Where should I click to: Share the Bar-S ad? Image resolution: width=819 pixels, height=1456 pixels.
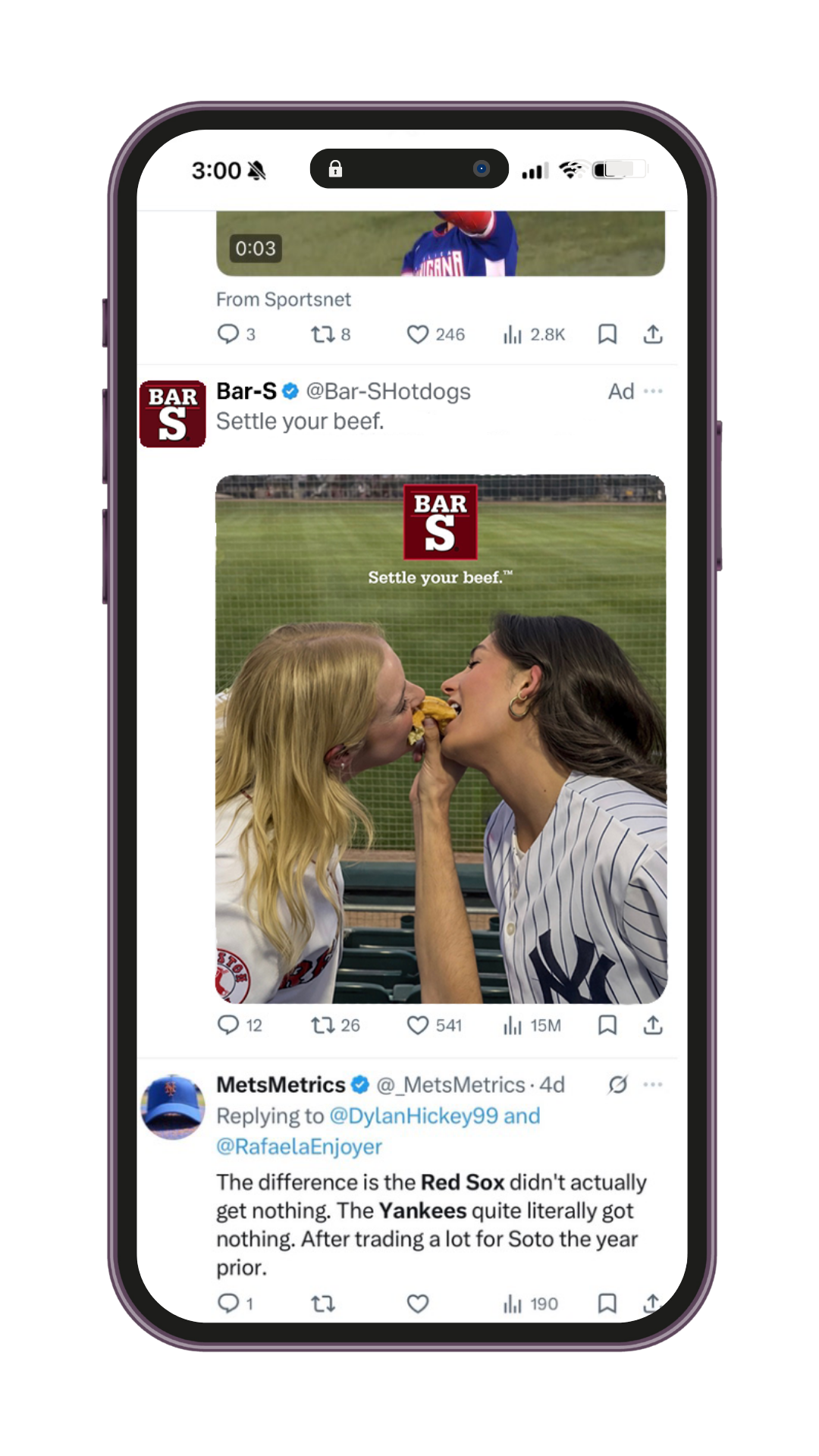tap(653, 1025)
